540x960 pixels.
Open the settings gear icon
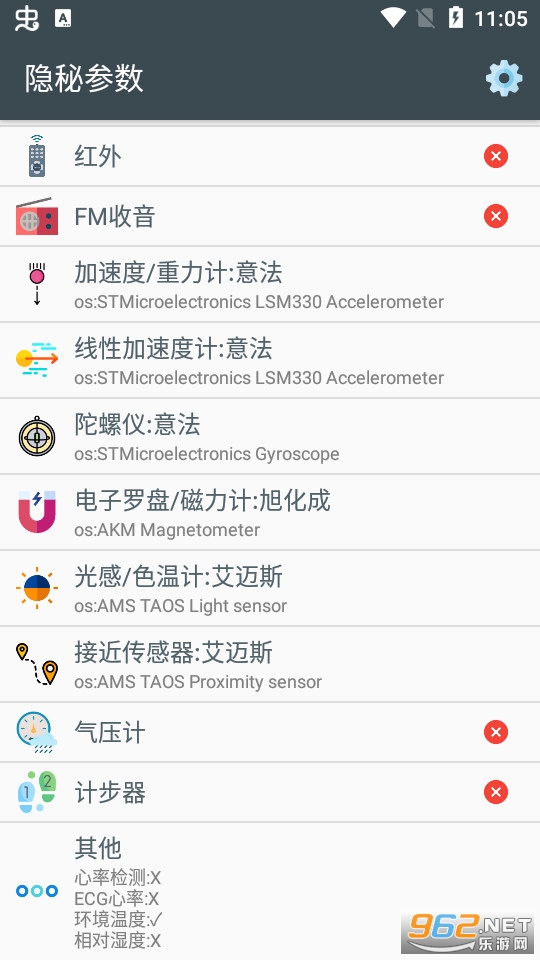pos(504,78)
